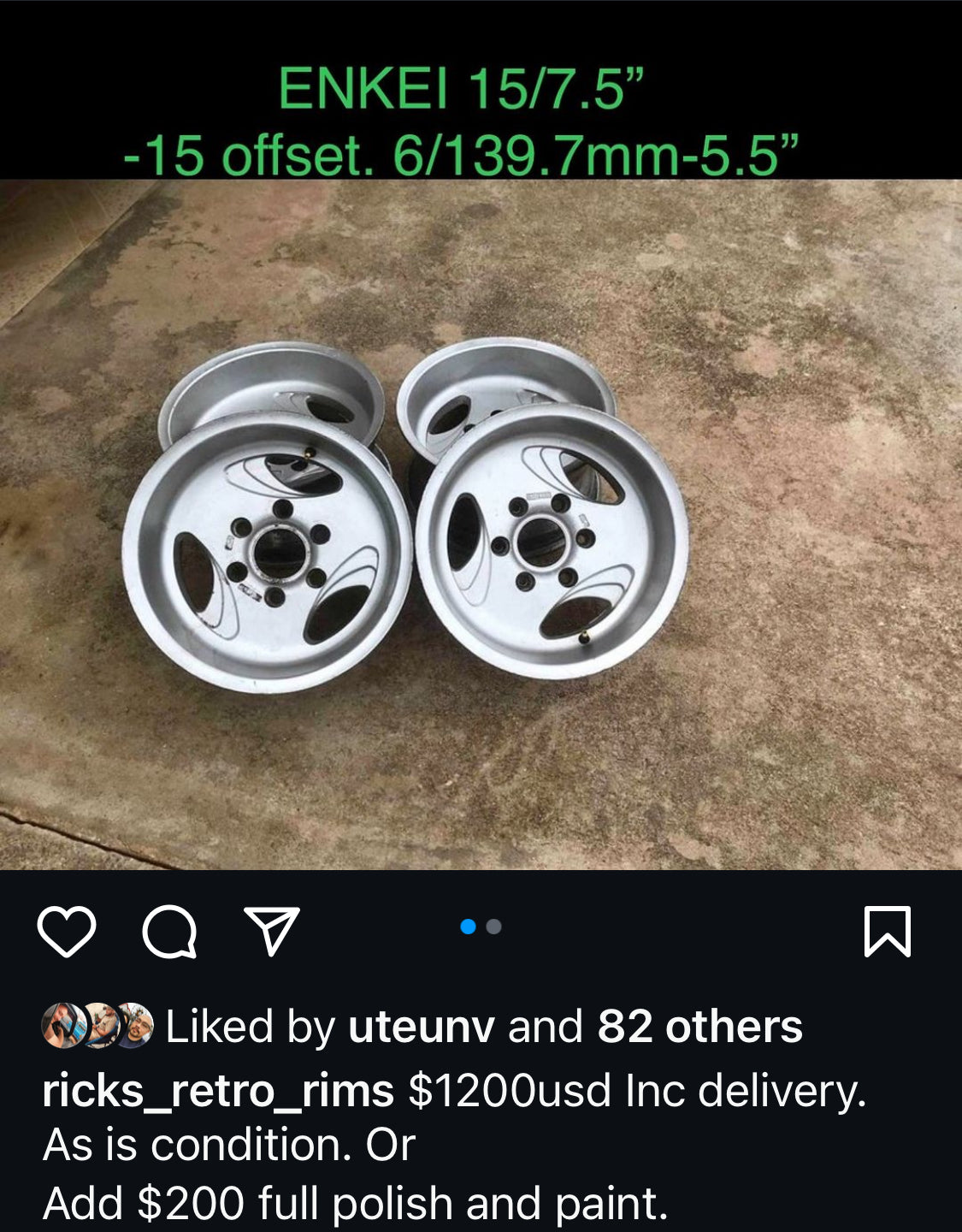Open ricks_retro_rims profile from caption

click(218, 1090)
